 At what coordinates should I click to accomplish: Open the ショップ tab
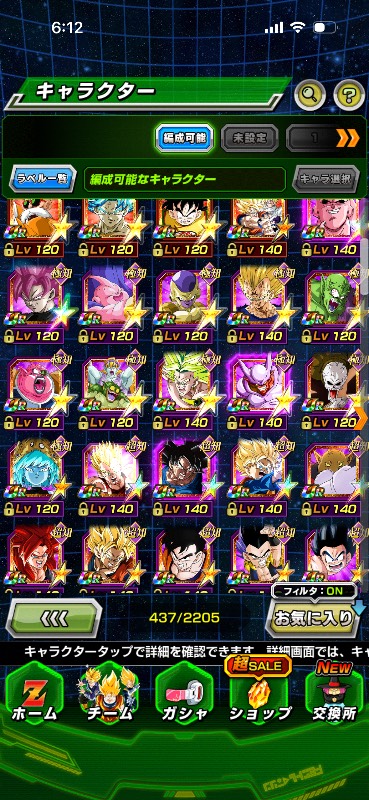tap(260, 696)
